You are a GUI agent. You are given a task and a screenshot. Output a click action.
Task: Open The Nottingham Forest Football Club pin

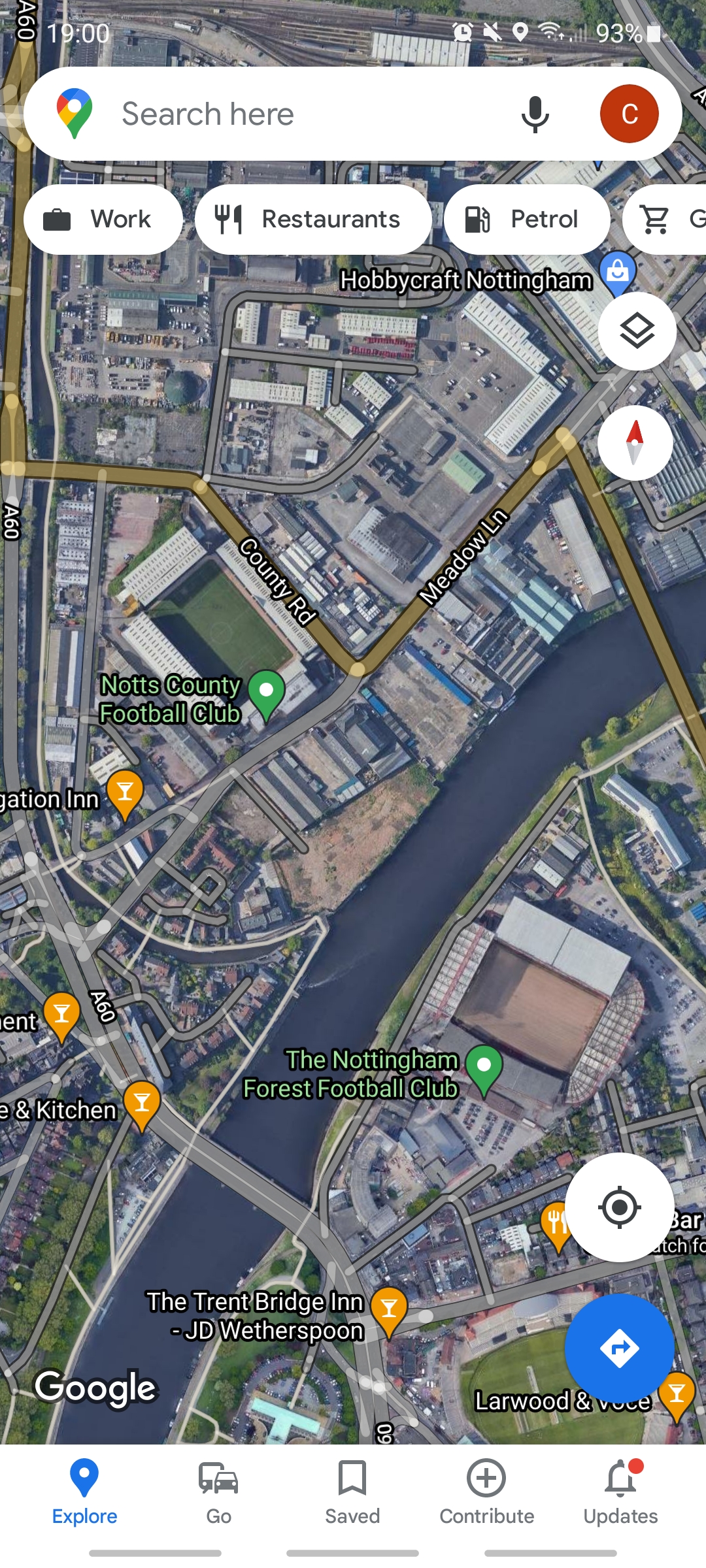[x=484, y=1068]
